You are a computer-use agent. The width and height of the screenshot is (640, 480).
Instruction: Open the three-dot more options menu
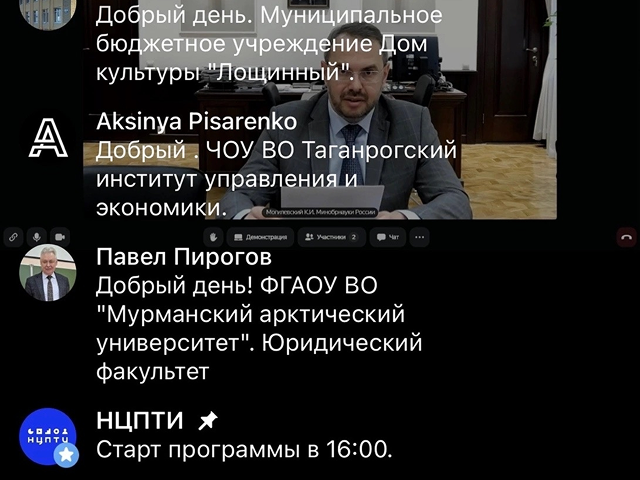(420, 237)
